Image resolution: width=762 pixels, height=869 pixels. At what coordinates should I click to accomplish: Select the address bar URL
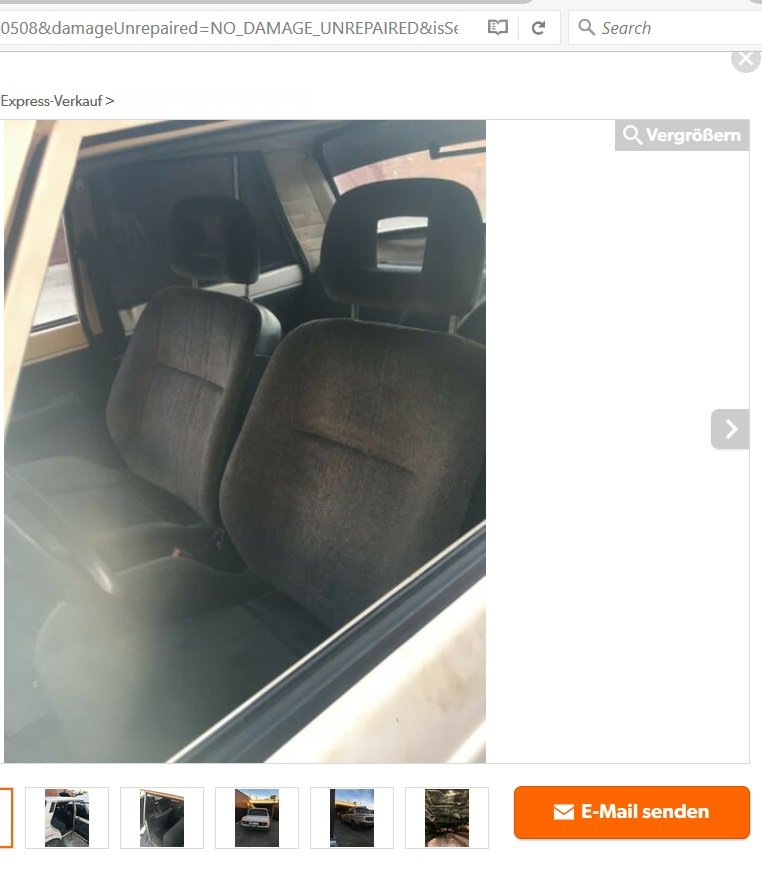point(230,28)
